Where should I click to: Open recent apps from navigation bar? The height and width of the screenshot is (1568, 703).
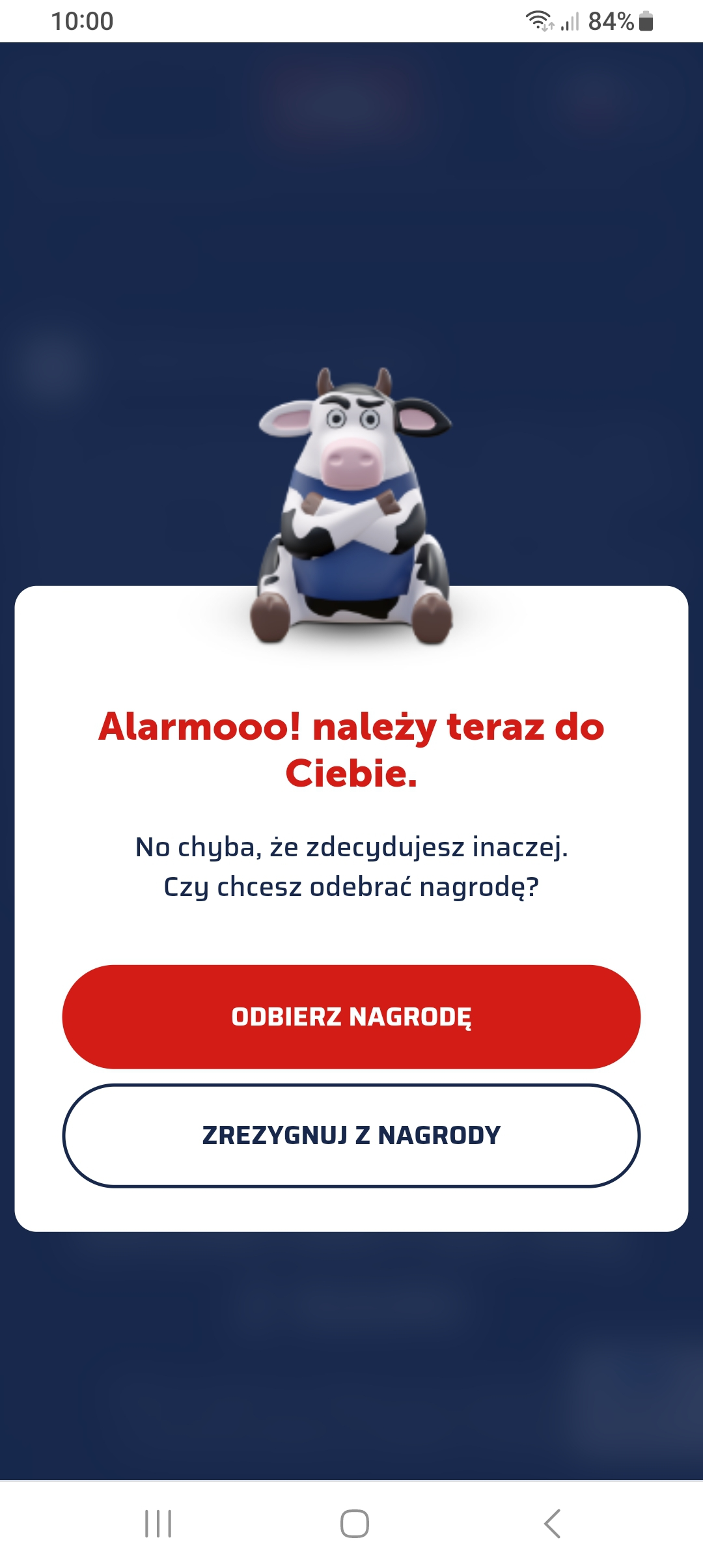(158, 1524)
